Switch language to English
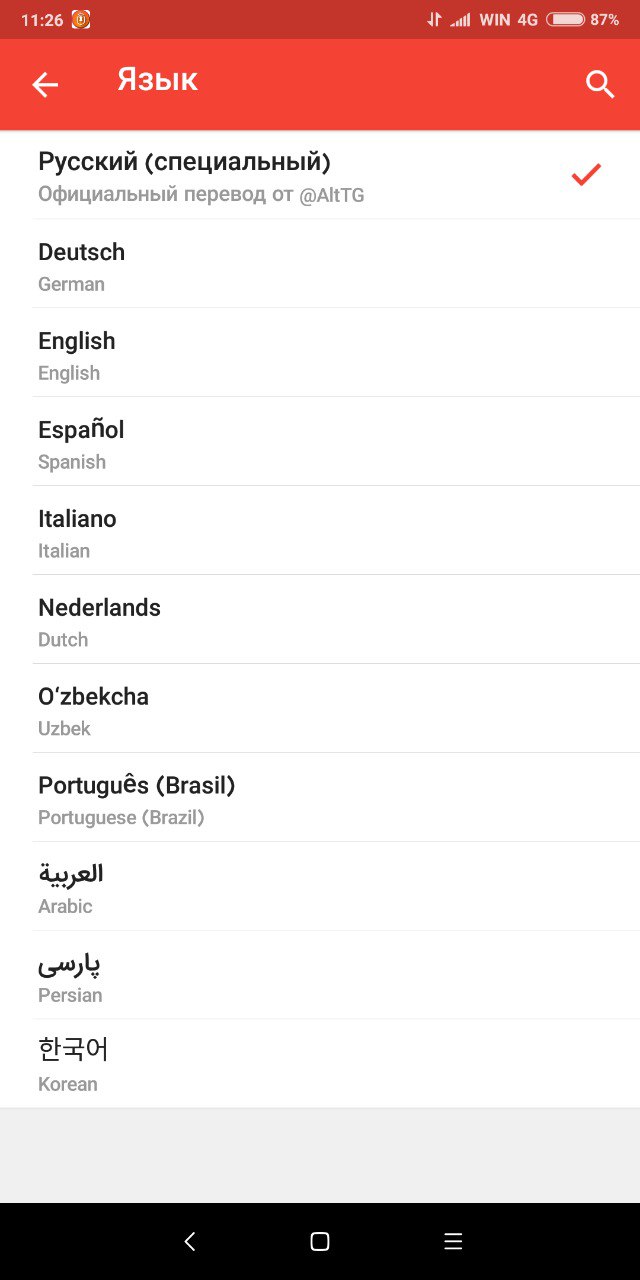Screen dimensions: 640x1280 click(320, 353)
